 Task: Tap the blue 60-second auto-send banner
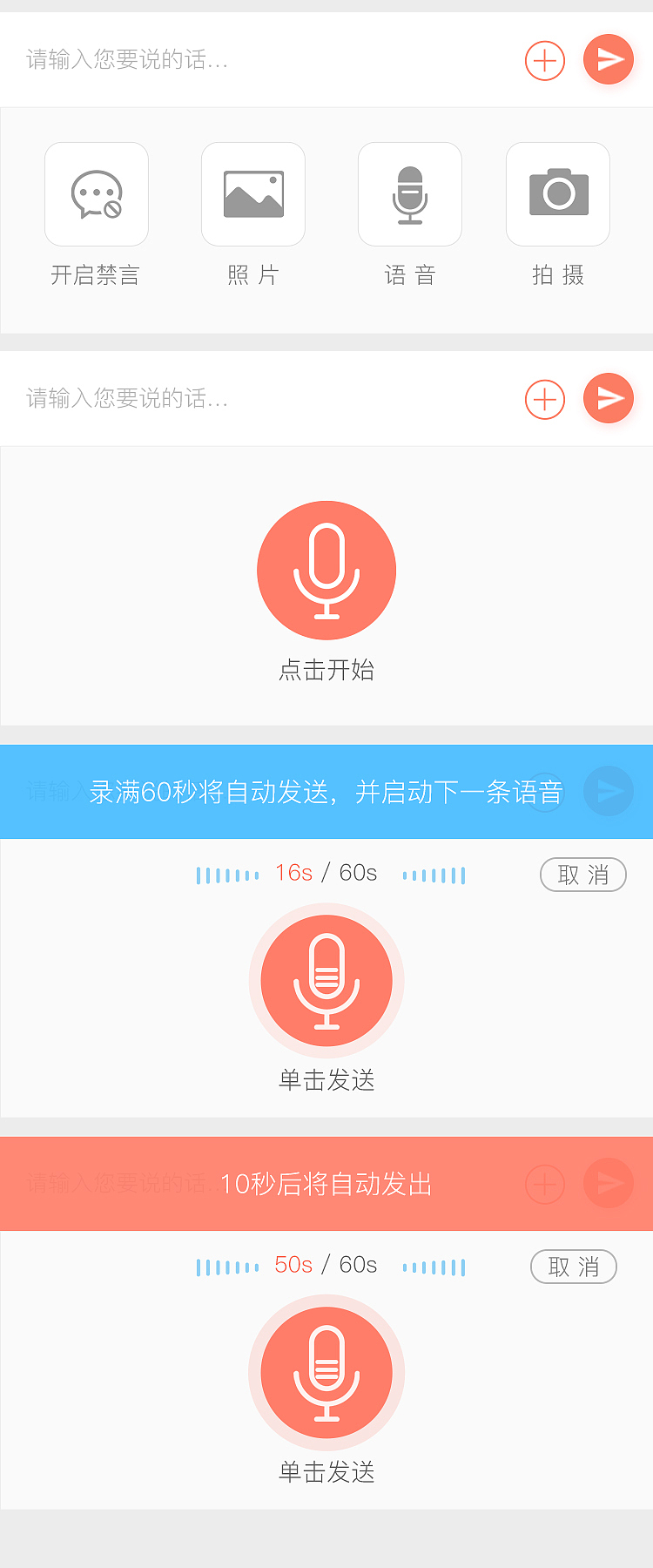pyautogui.click(x=326, y=791)
